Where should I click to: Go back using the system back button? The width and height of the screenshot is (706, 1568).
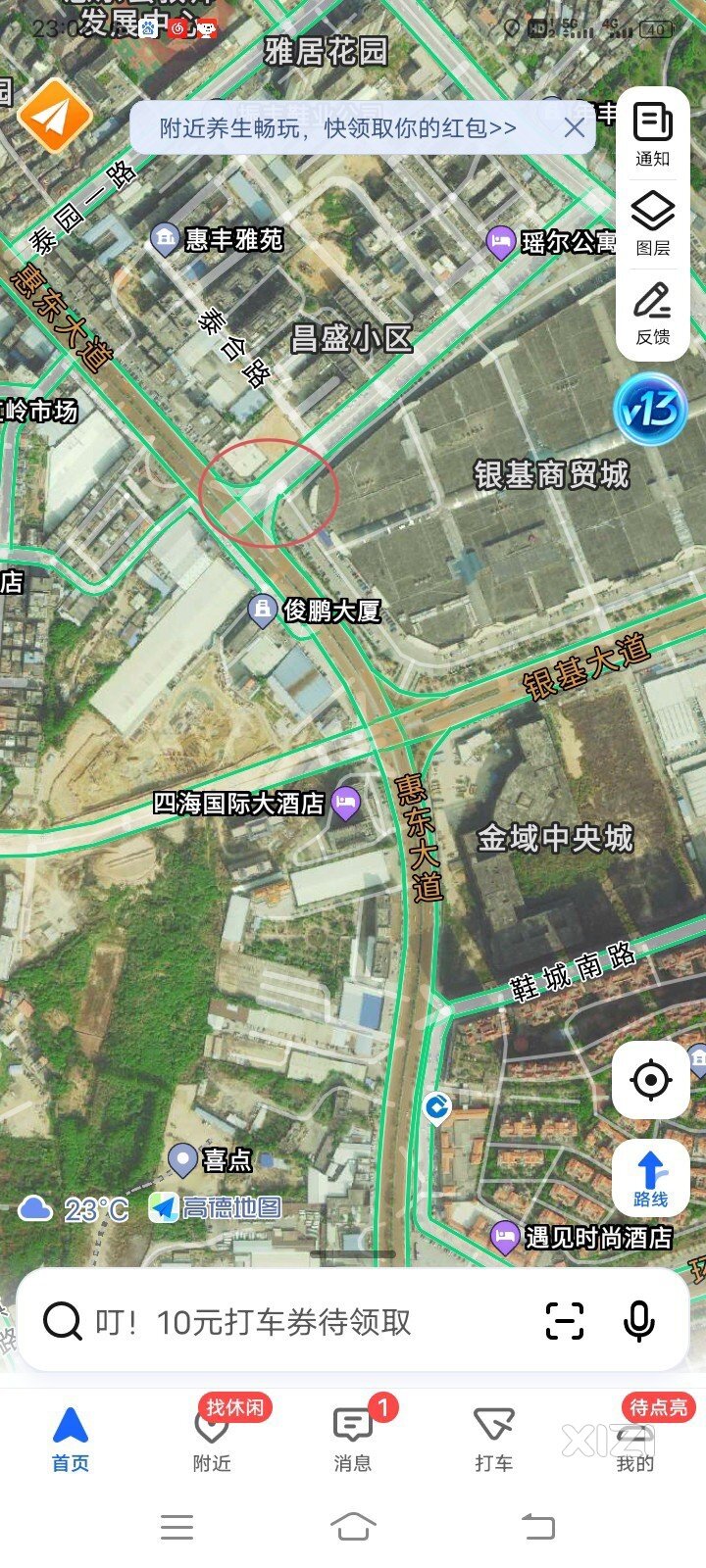[x=537, y=1526]
